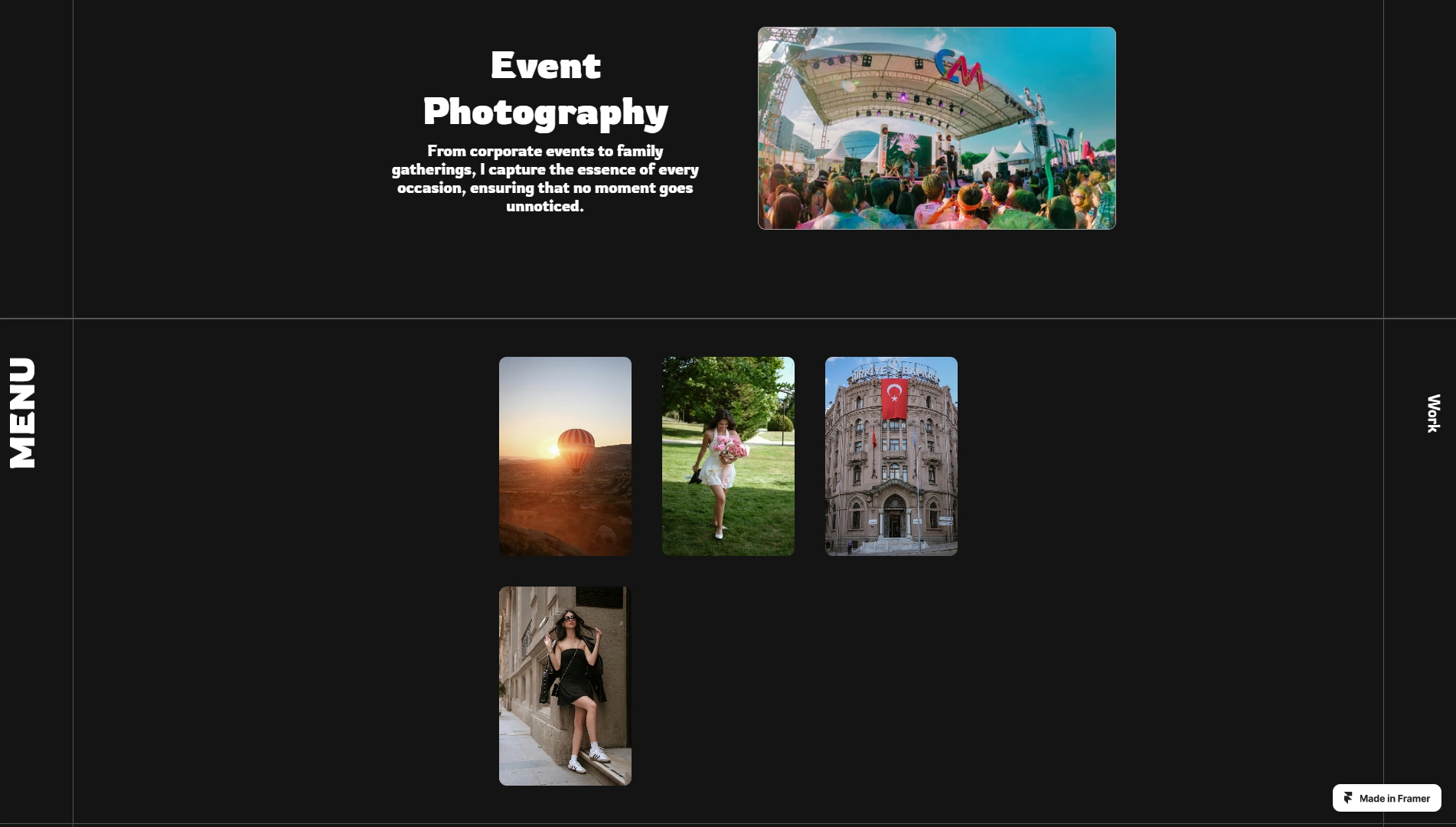The image size is (1456, 827).
Task: Open the Made in Framer badge
Action: [1386, 798]
